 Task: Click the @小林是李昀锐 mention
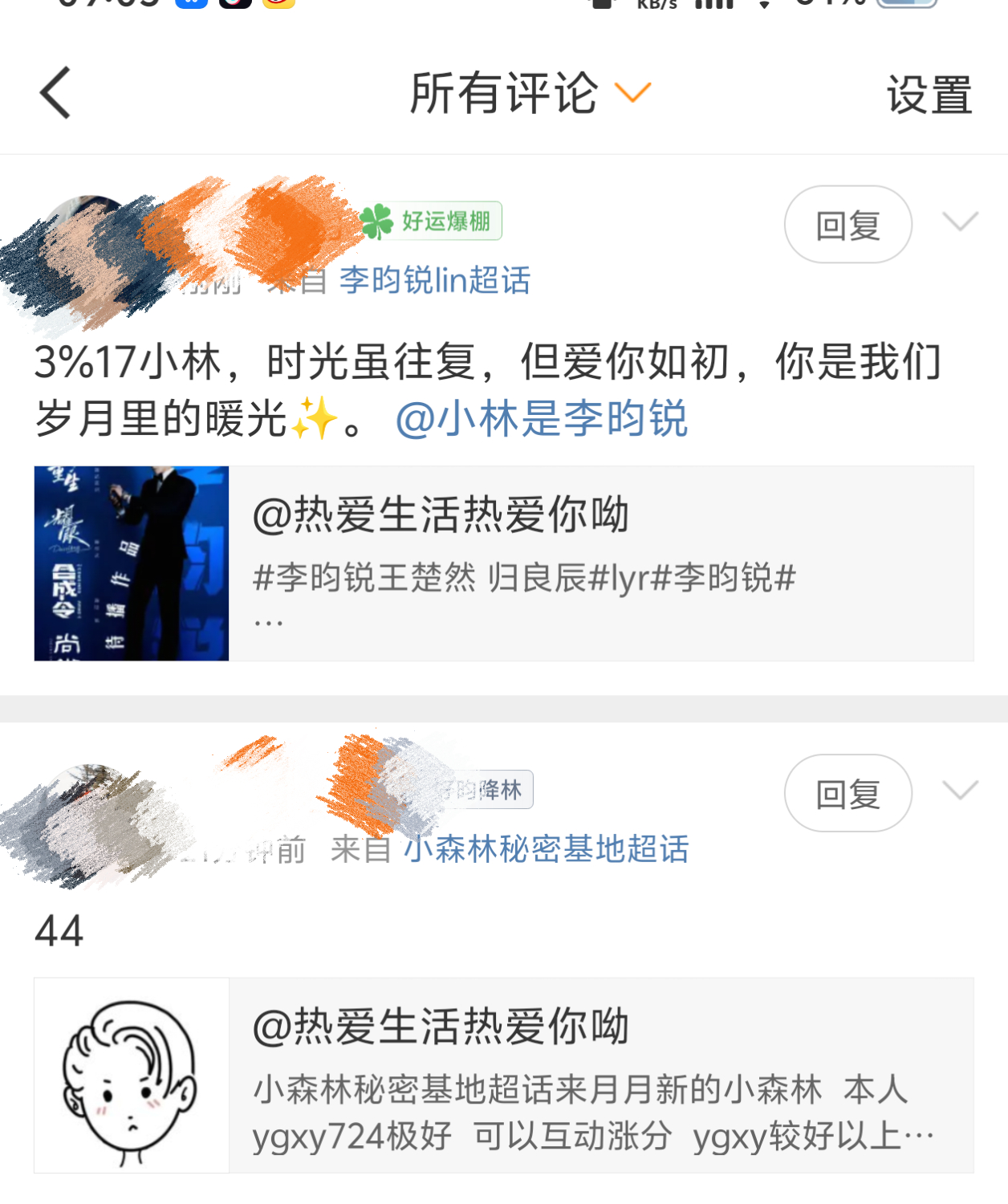543,418
